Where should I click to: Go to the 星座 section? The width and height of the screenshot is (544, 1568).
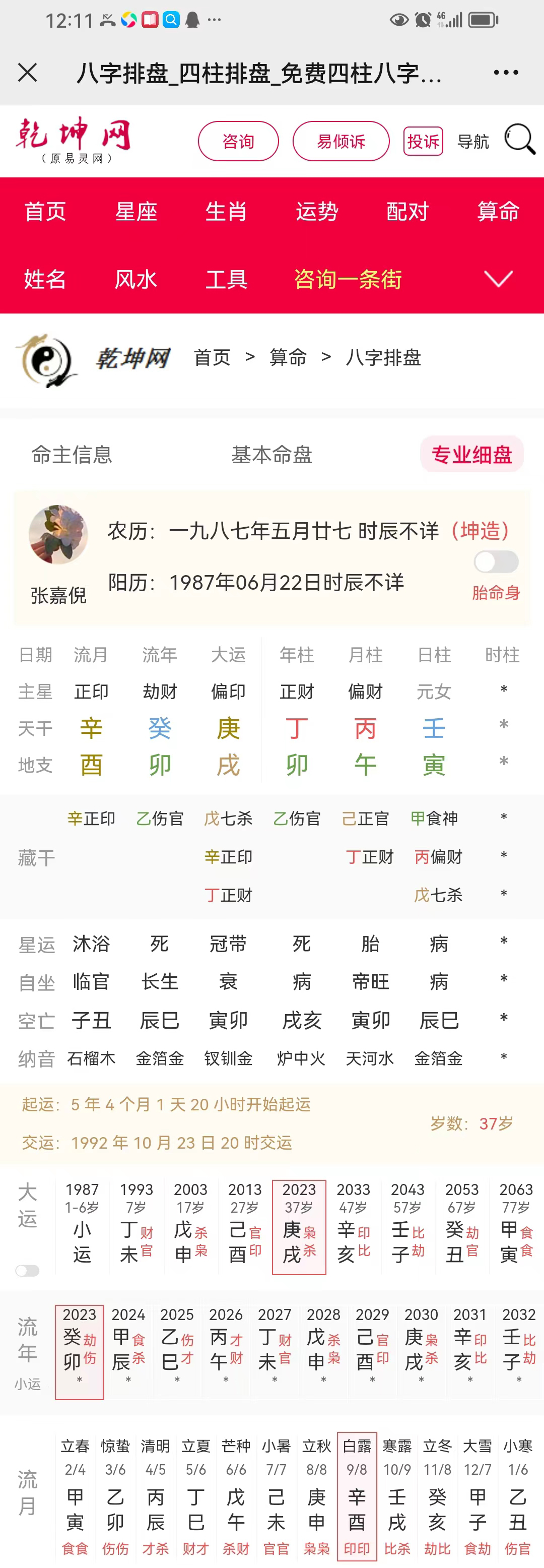(135, 211)
